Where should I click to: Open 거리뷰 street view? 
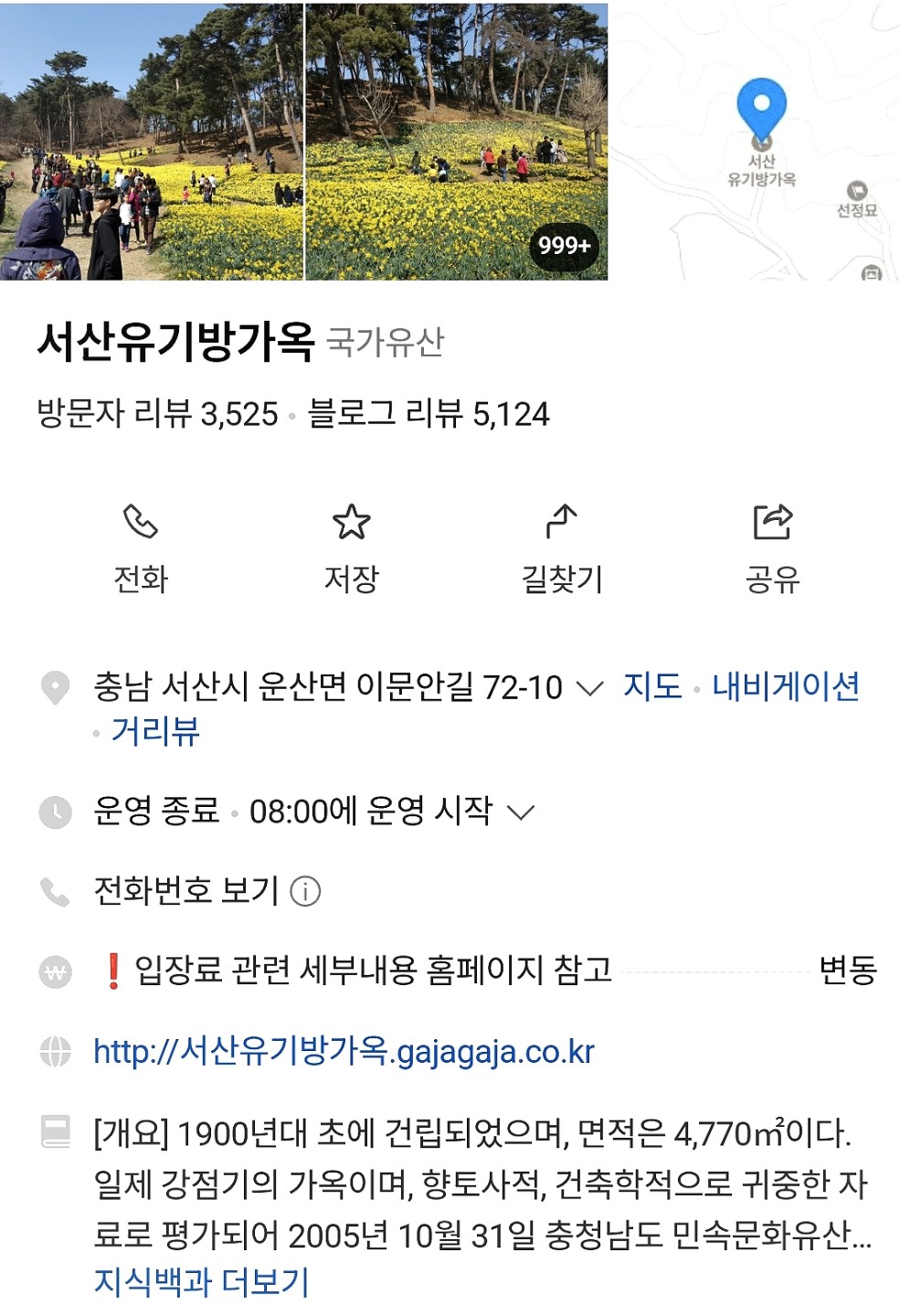tap(155, 731)
